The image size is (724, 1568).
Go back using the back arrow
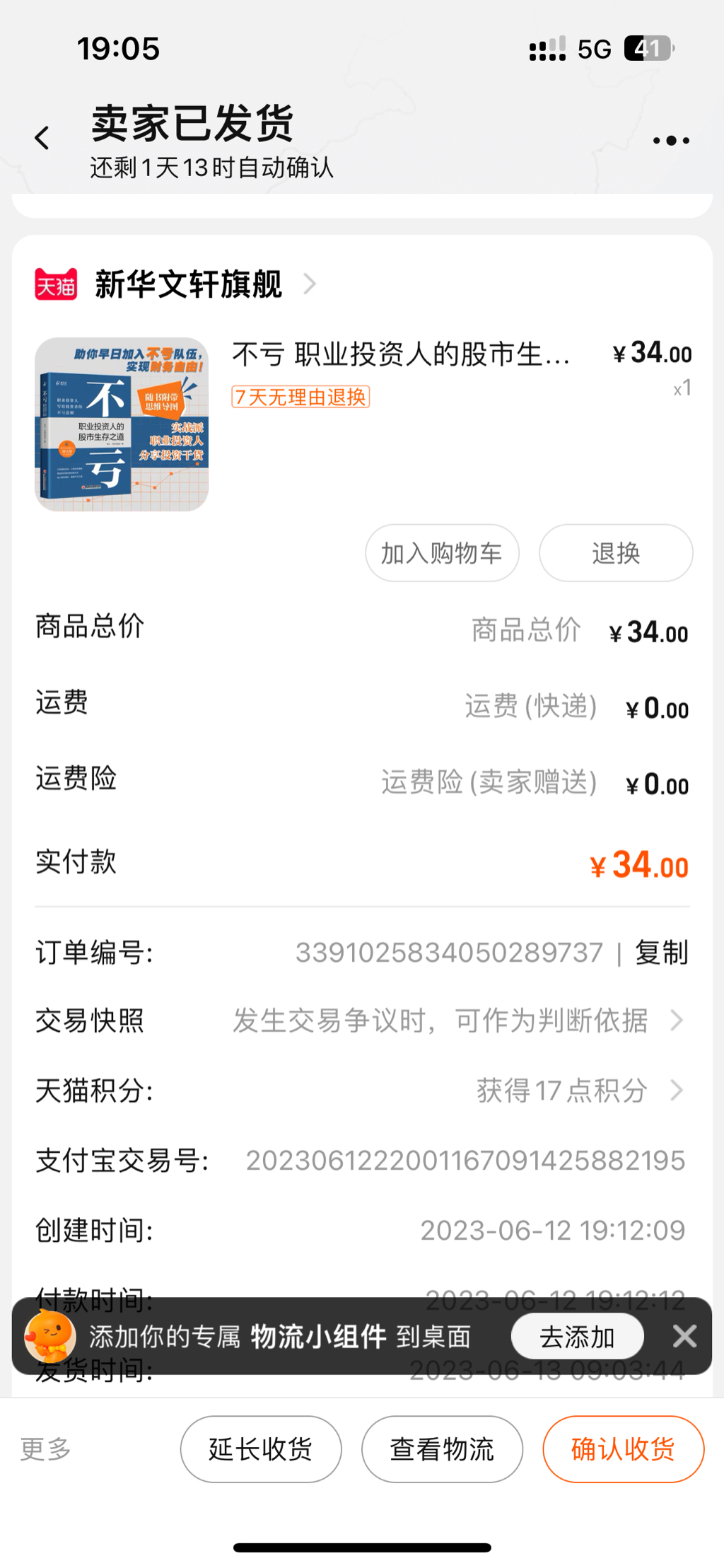pyautogui.click(x=42, y=138)
